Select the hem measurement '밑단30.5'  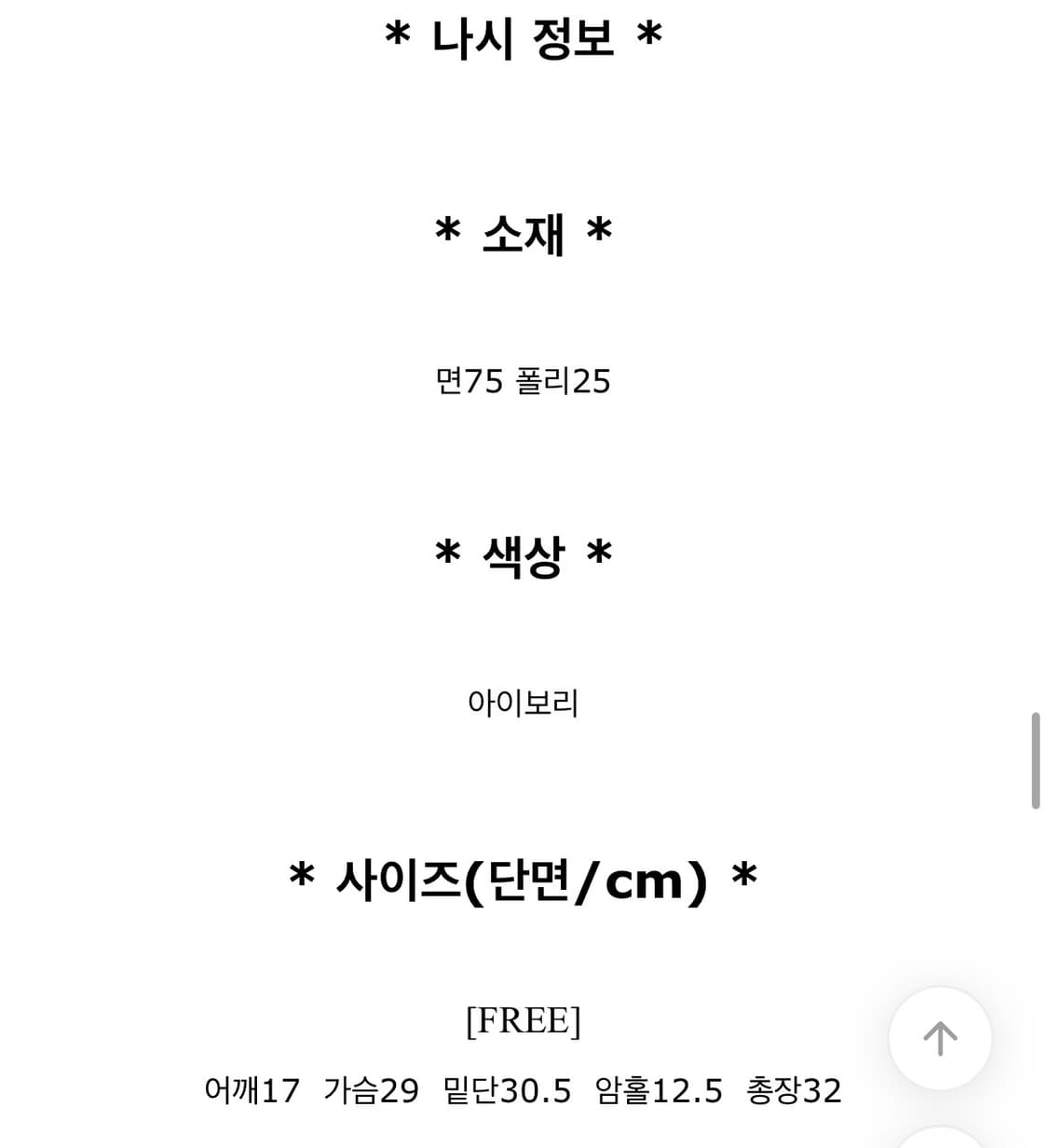click(506, 1090)
